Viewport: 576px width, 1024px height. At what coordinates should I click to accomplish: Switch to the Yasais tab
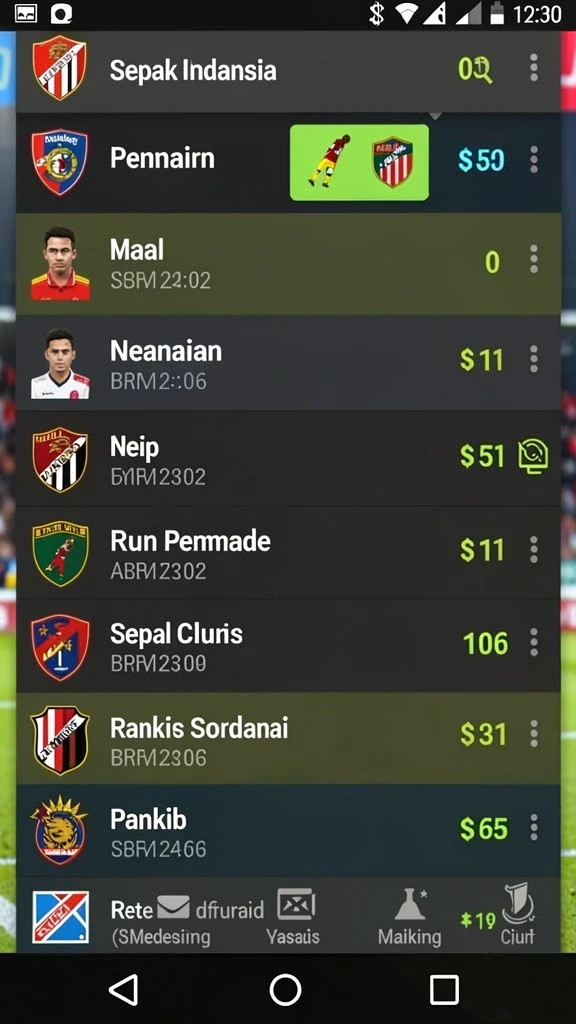coord(294,916)
